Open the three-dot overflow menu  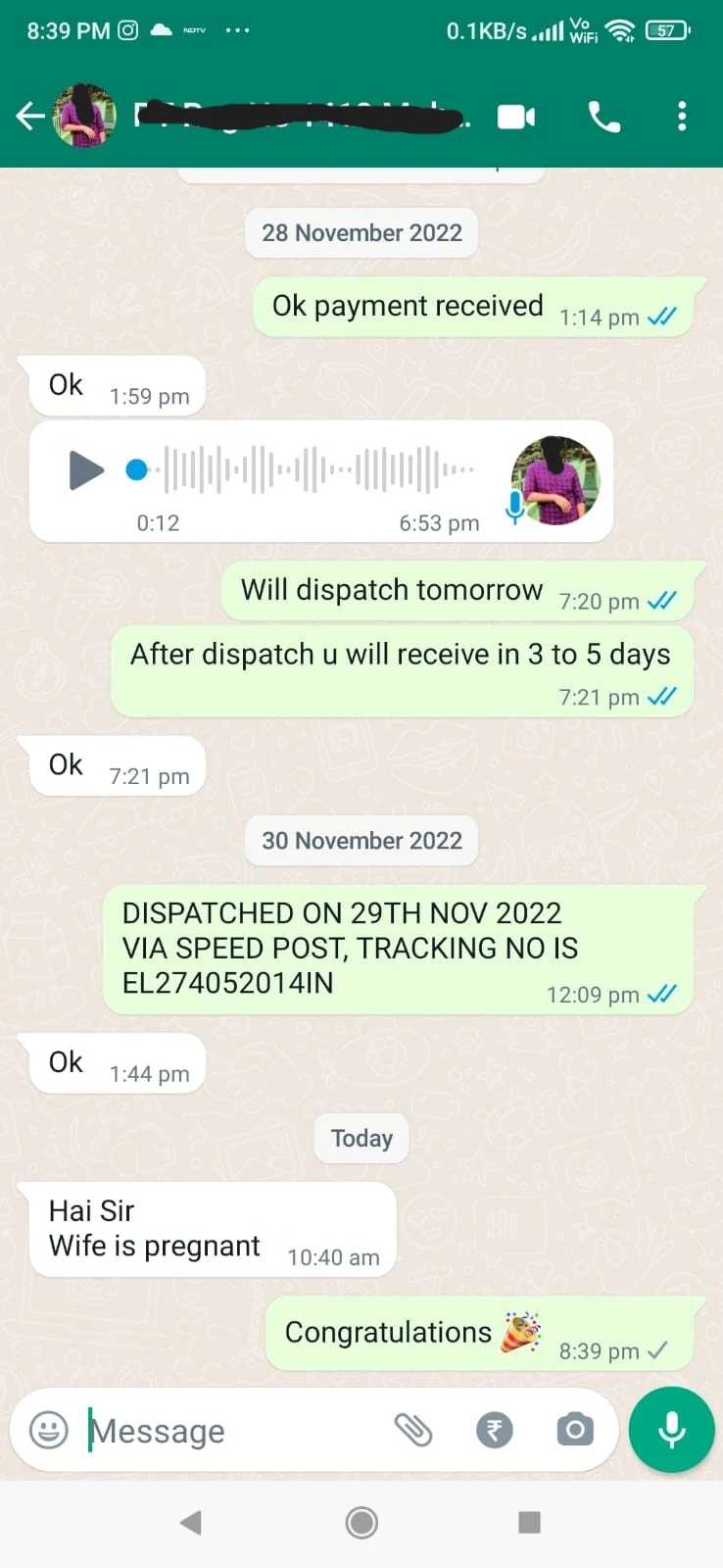pyautogui.click(x=682, y=116)
